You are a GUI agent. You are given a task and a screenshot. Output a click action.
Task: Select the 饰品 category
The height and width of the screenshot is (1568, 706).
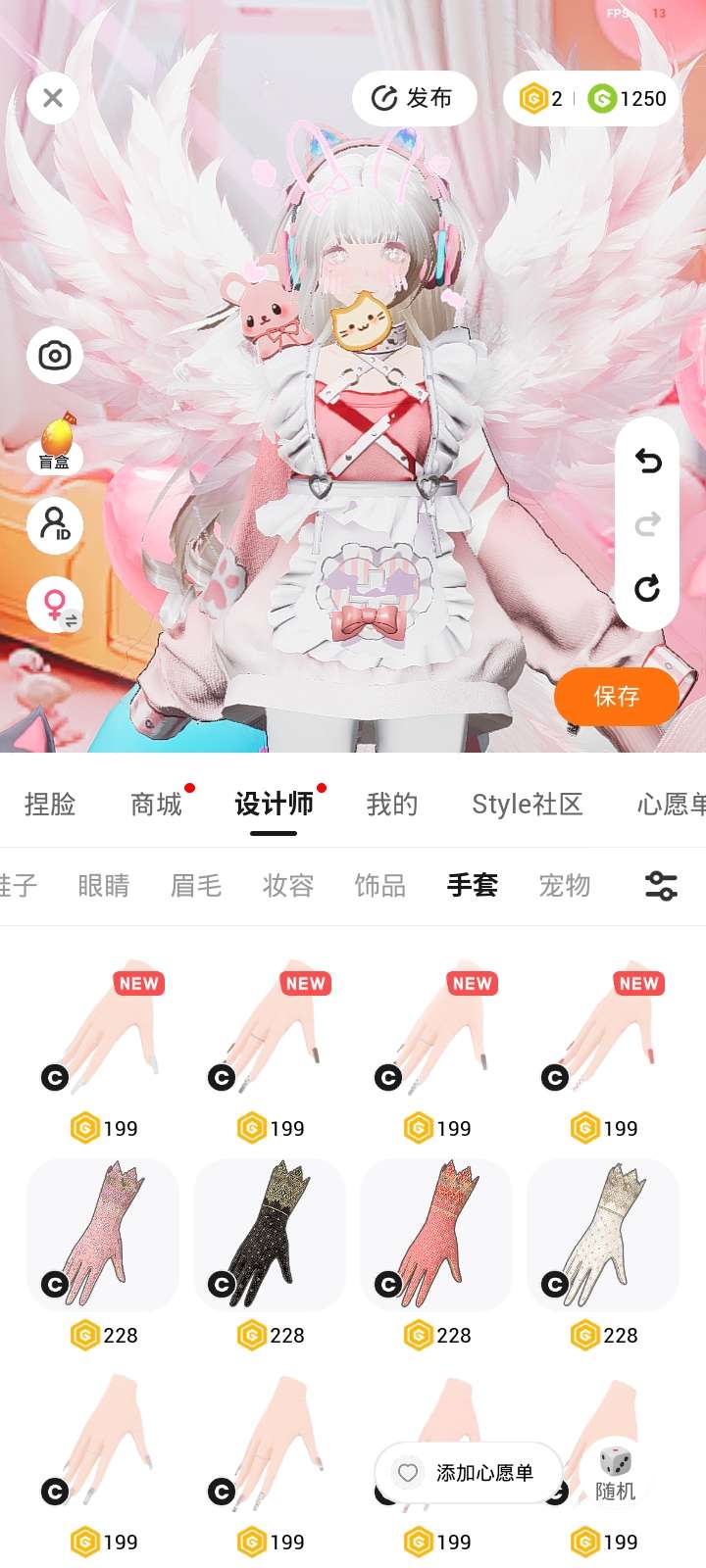click(380, 886)
